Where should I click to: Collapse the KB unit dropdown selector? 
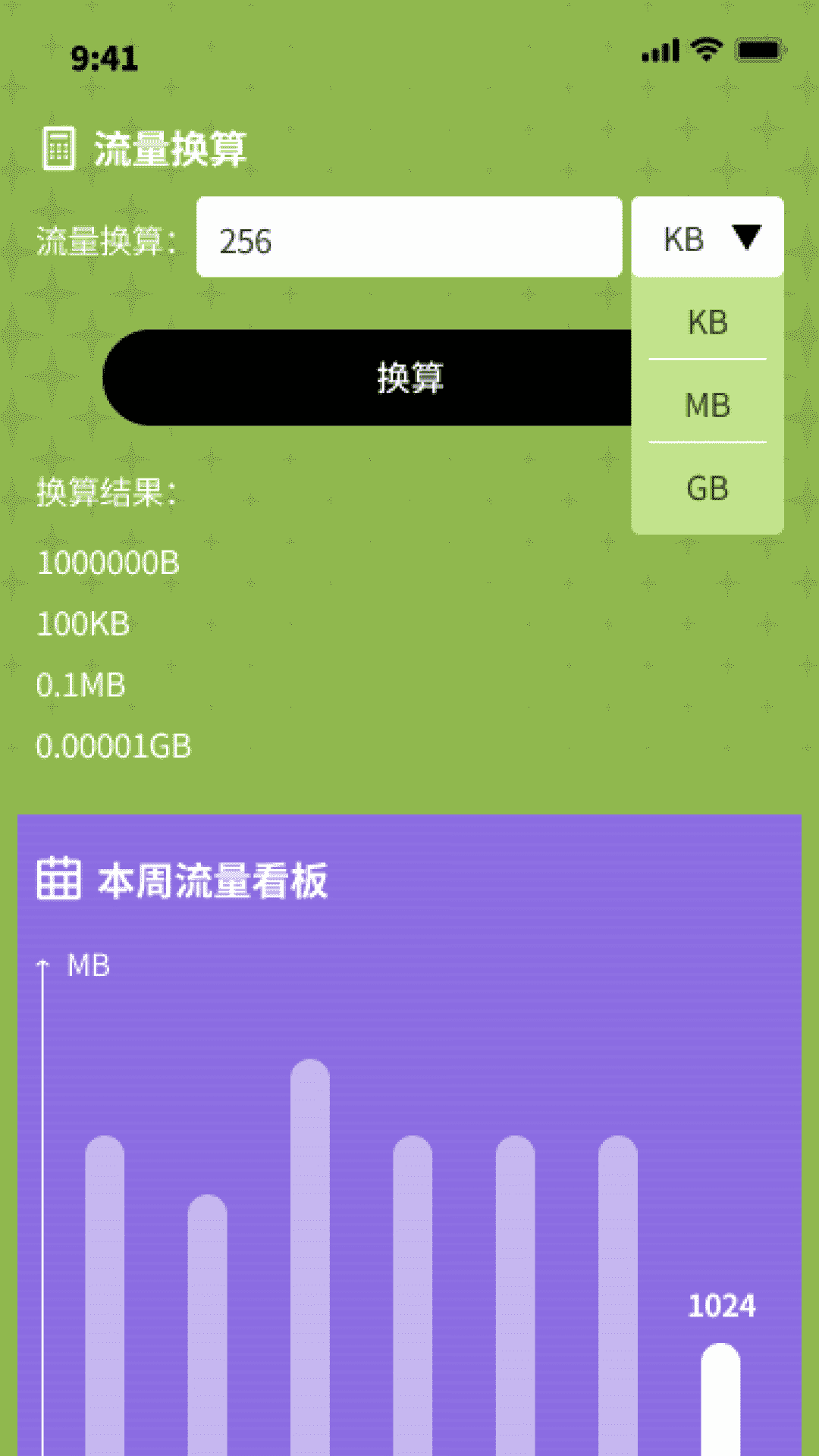(707, 237)
